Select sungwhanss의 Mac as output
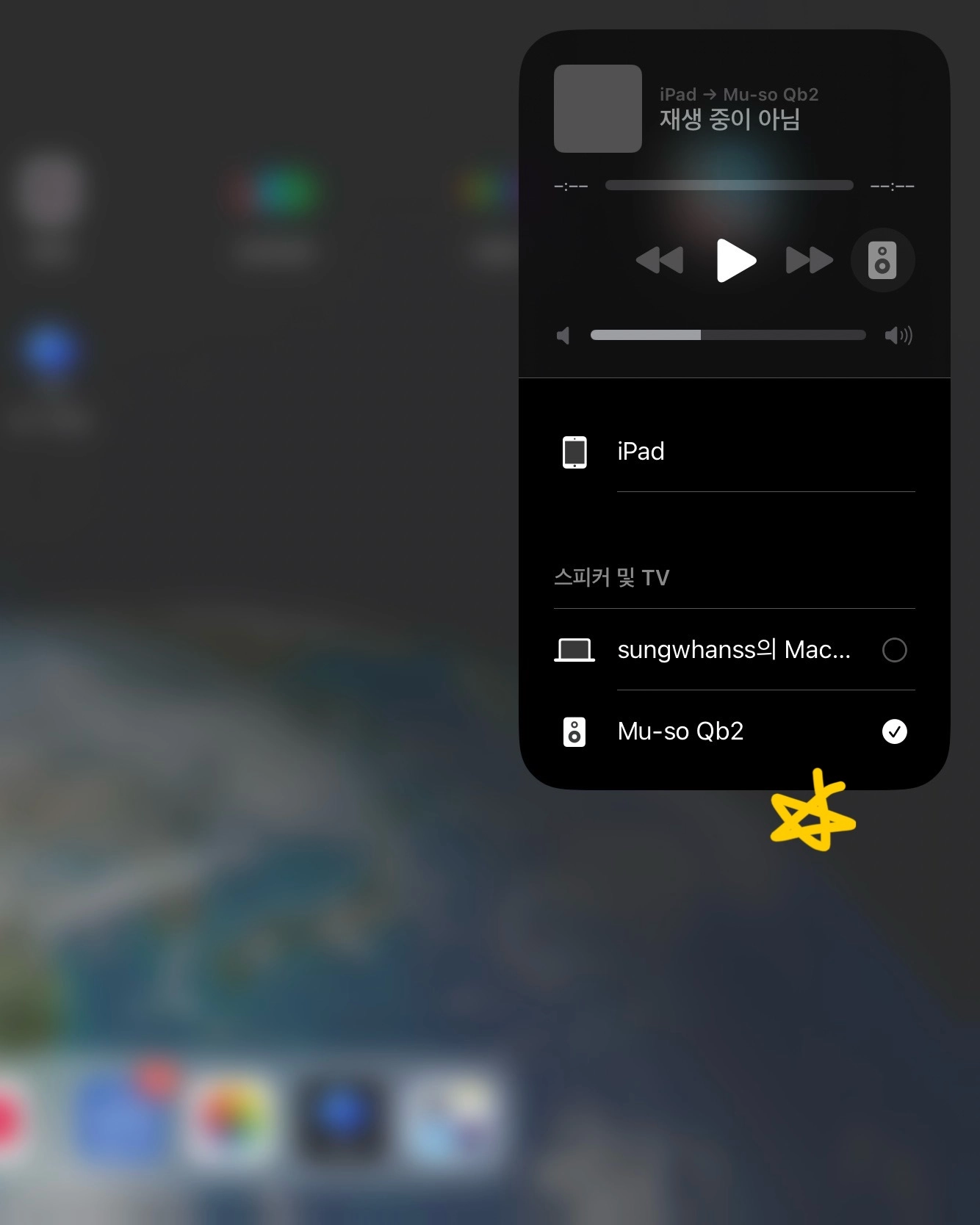This screenshot has width=980, height=1225. tap(735, 650)
